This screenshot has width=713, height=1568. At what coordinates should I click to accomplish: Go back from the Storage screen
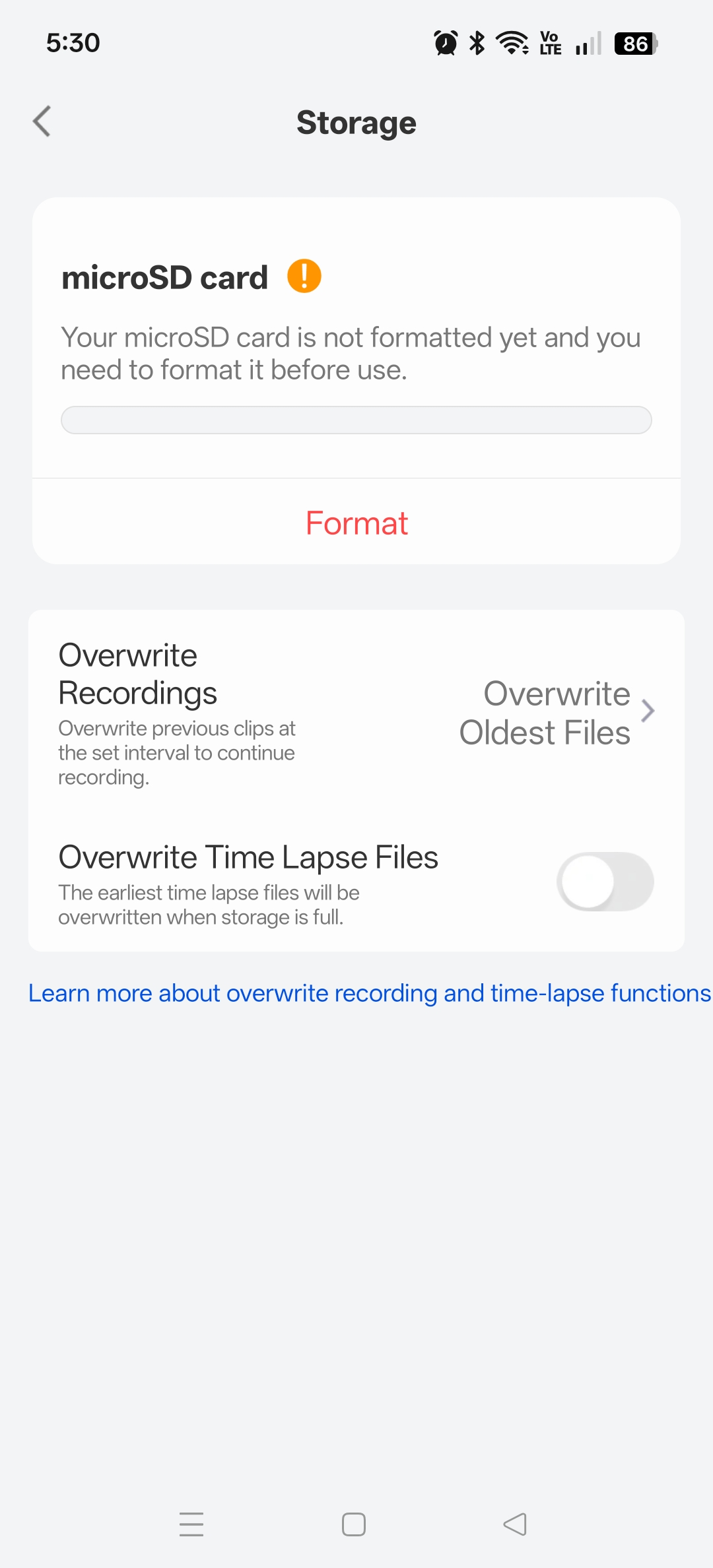[x=42, y=121]
